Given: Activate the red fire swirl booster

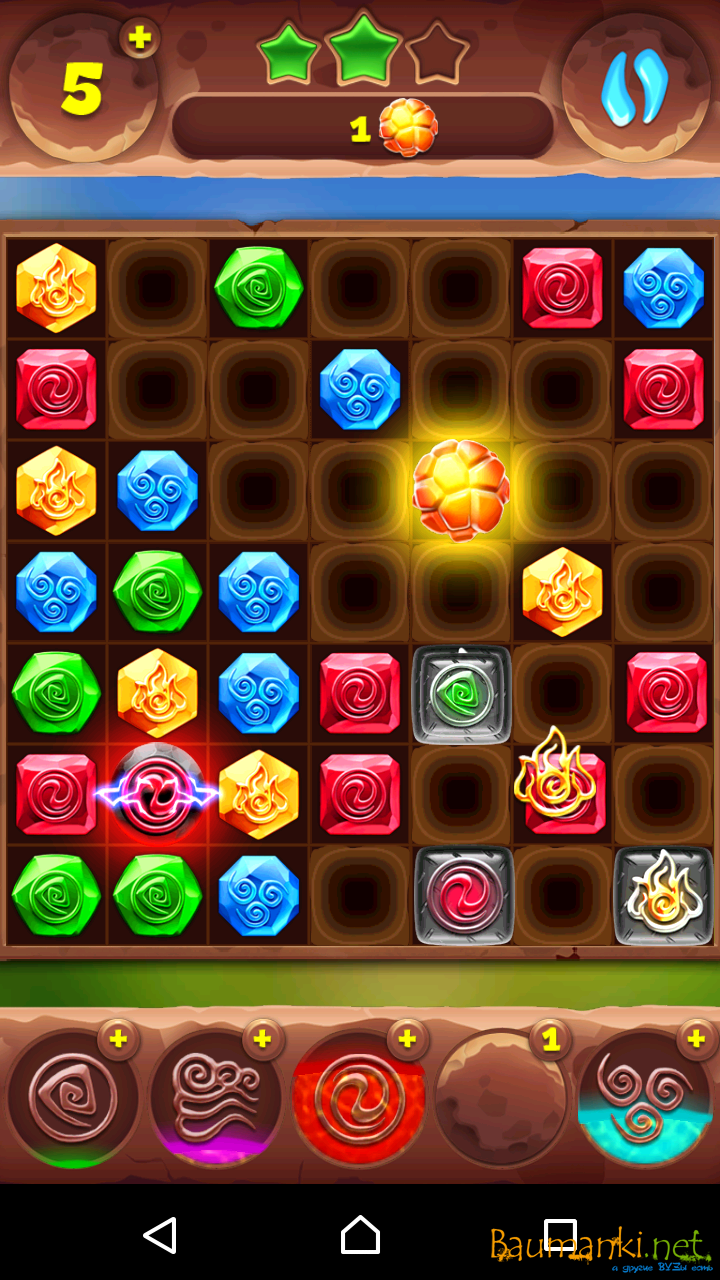Looking at the screenshot, I should [x=359, y=1098].
